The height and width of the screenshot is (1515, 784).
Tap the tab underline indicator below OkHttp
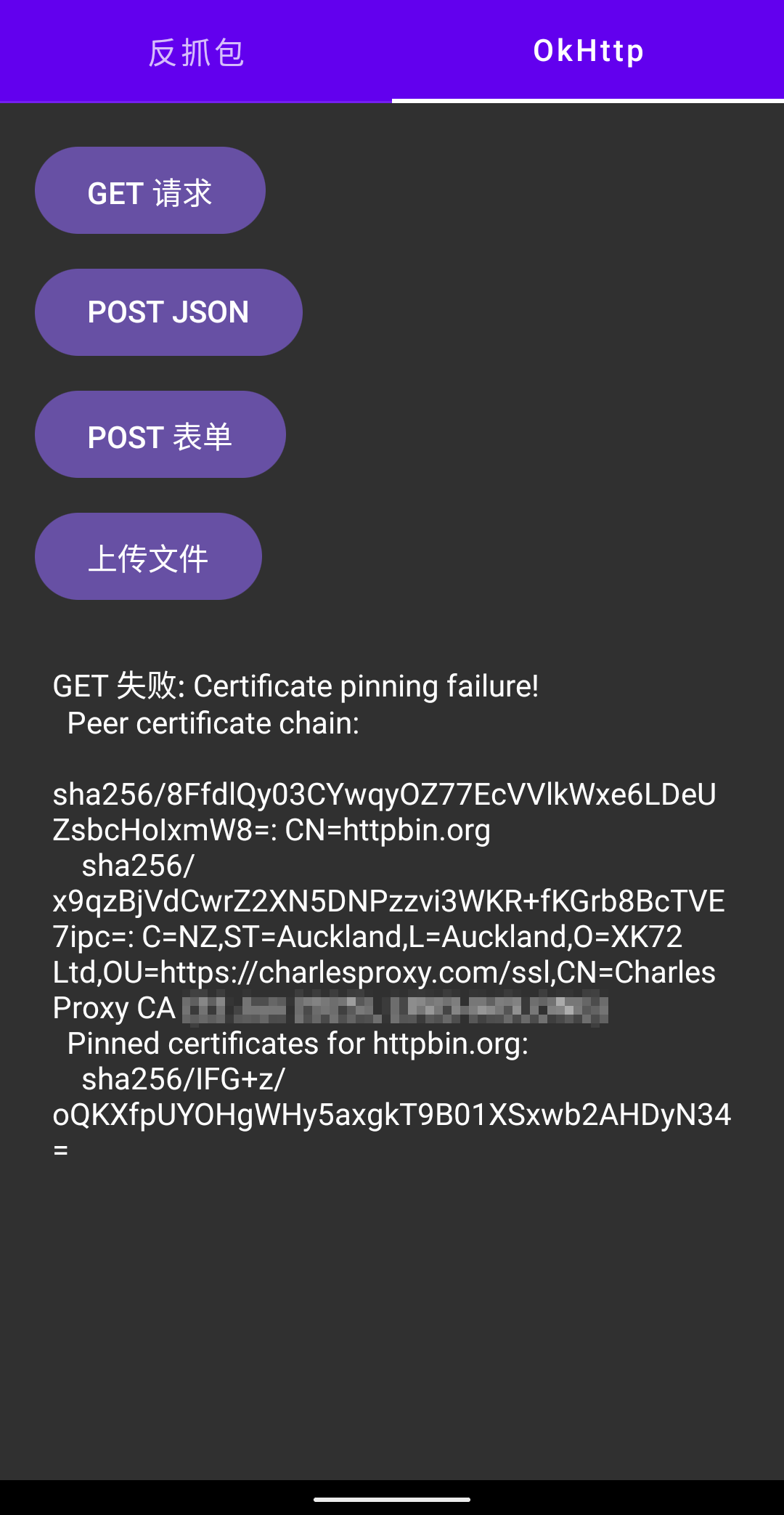click(x=588, y=99)
